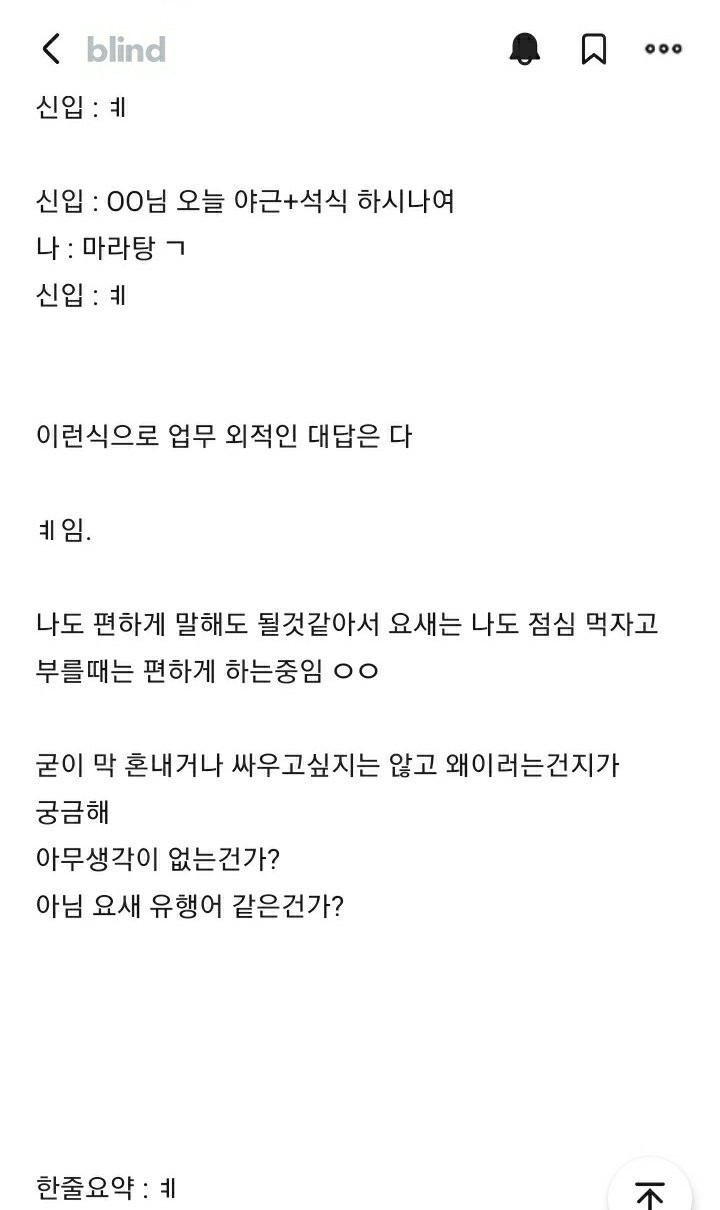Viewport: 720px width, 1210px height.
Task: Open the notifications bell
Action: click(x=524, y=48)
